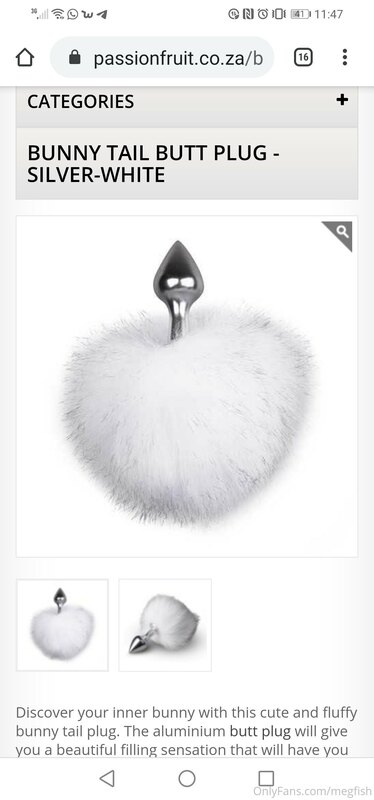The height and width of the screenshot is (800, 374).
Task: Tap the system back button
Action: pos(107,779)
